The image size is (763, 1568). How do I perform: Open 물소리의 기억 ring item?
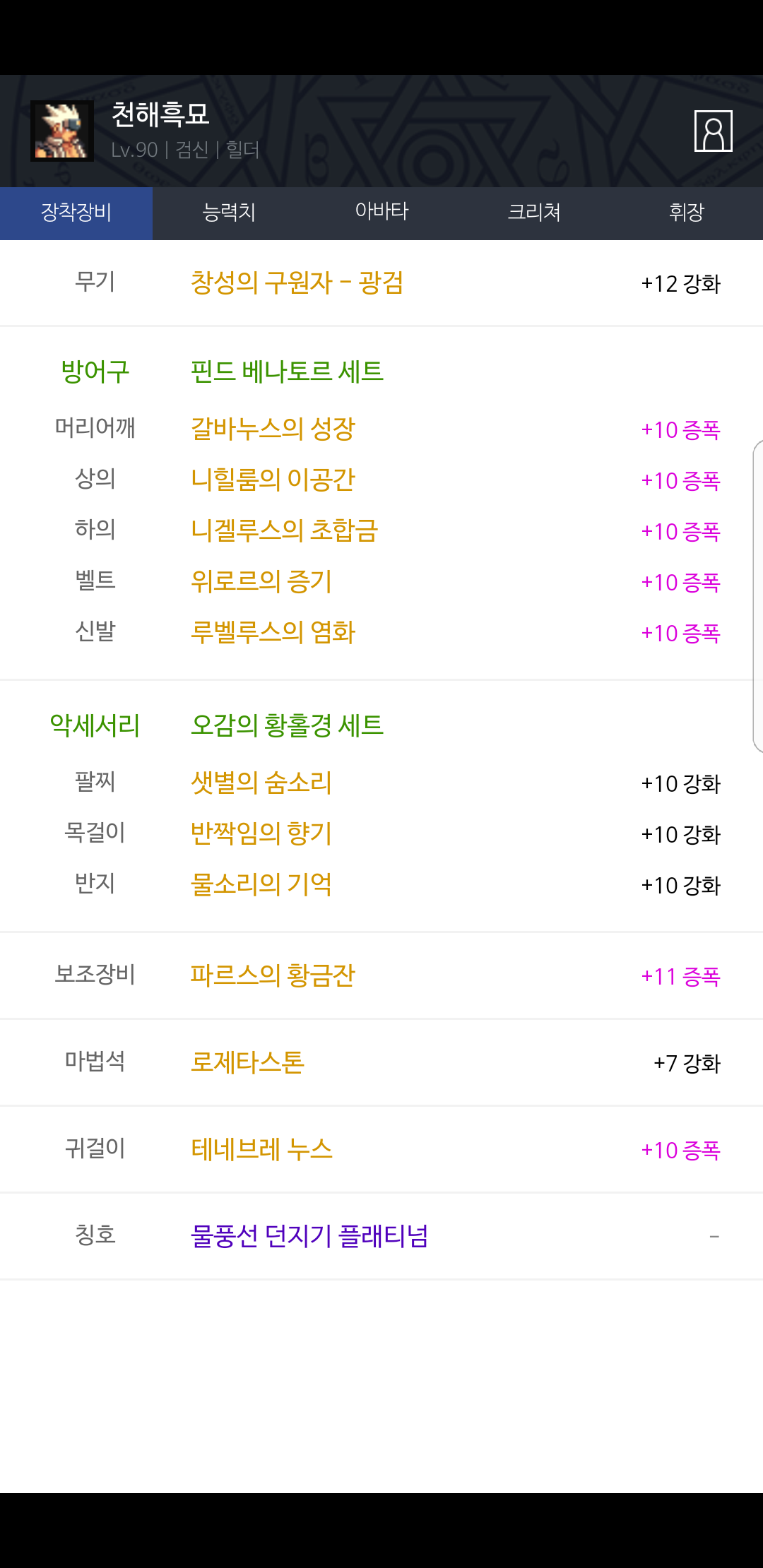coord(261,884)
